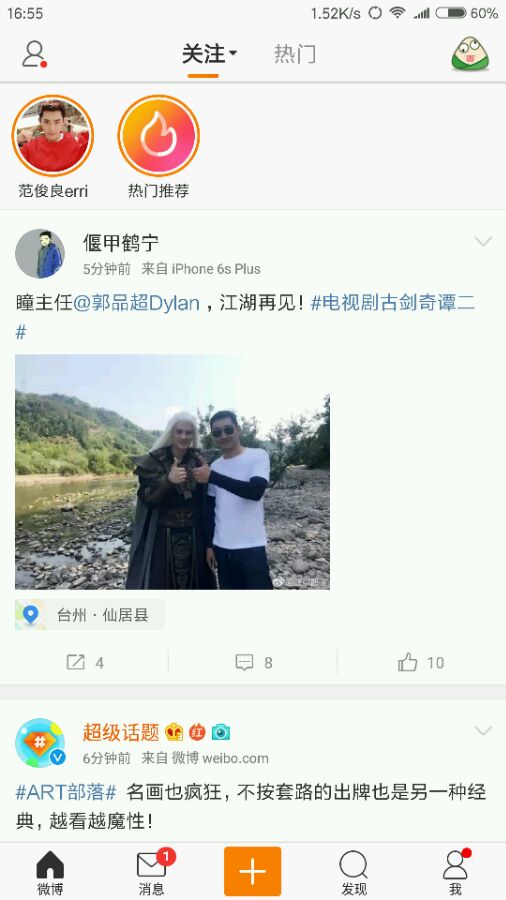Switch to the 热门 tab

pos(295,55)
